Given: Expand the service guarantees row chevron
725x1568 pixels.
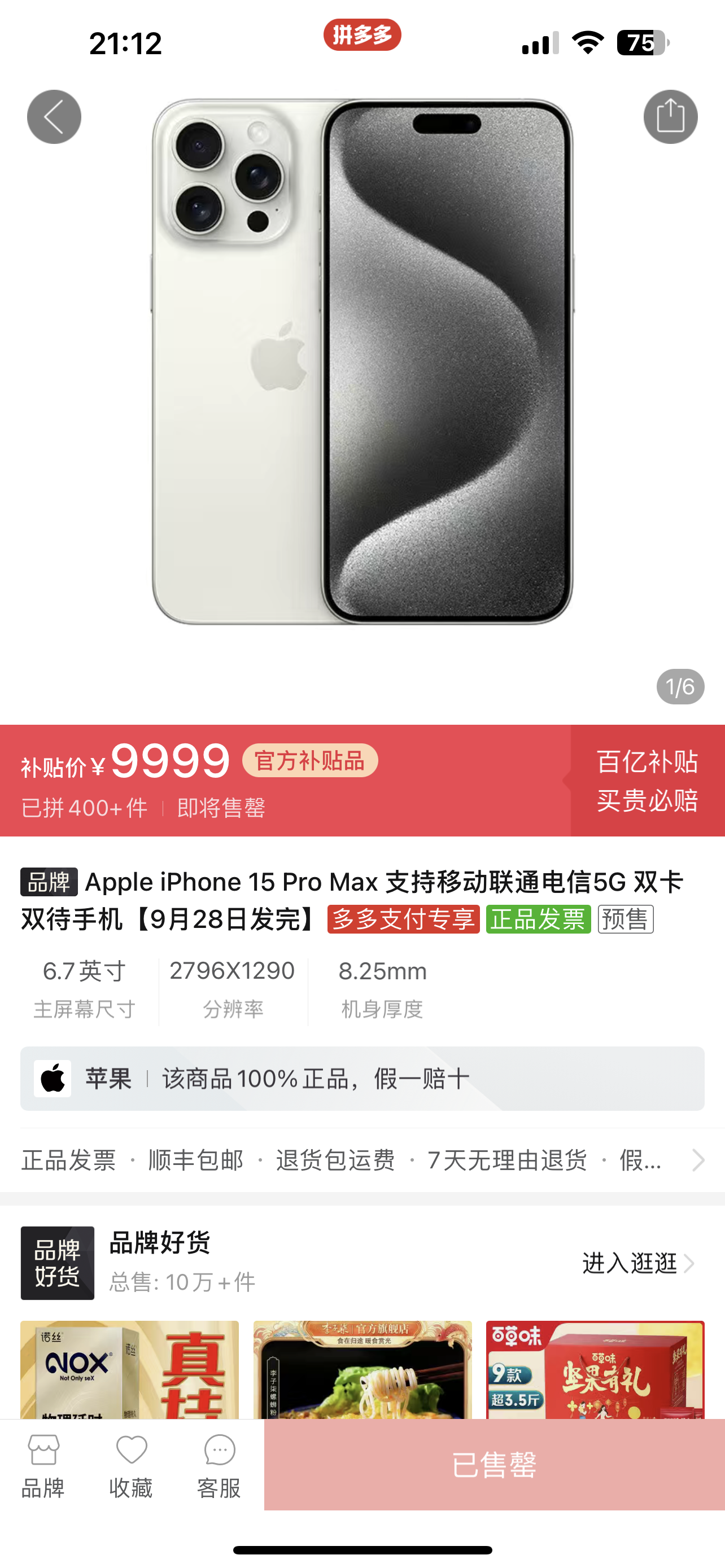Looking at the screenshot, I should (698, 1160).
